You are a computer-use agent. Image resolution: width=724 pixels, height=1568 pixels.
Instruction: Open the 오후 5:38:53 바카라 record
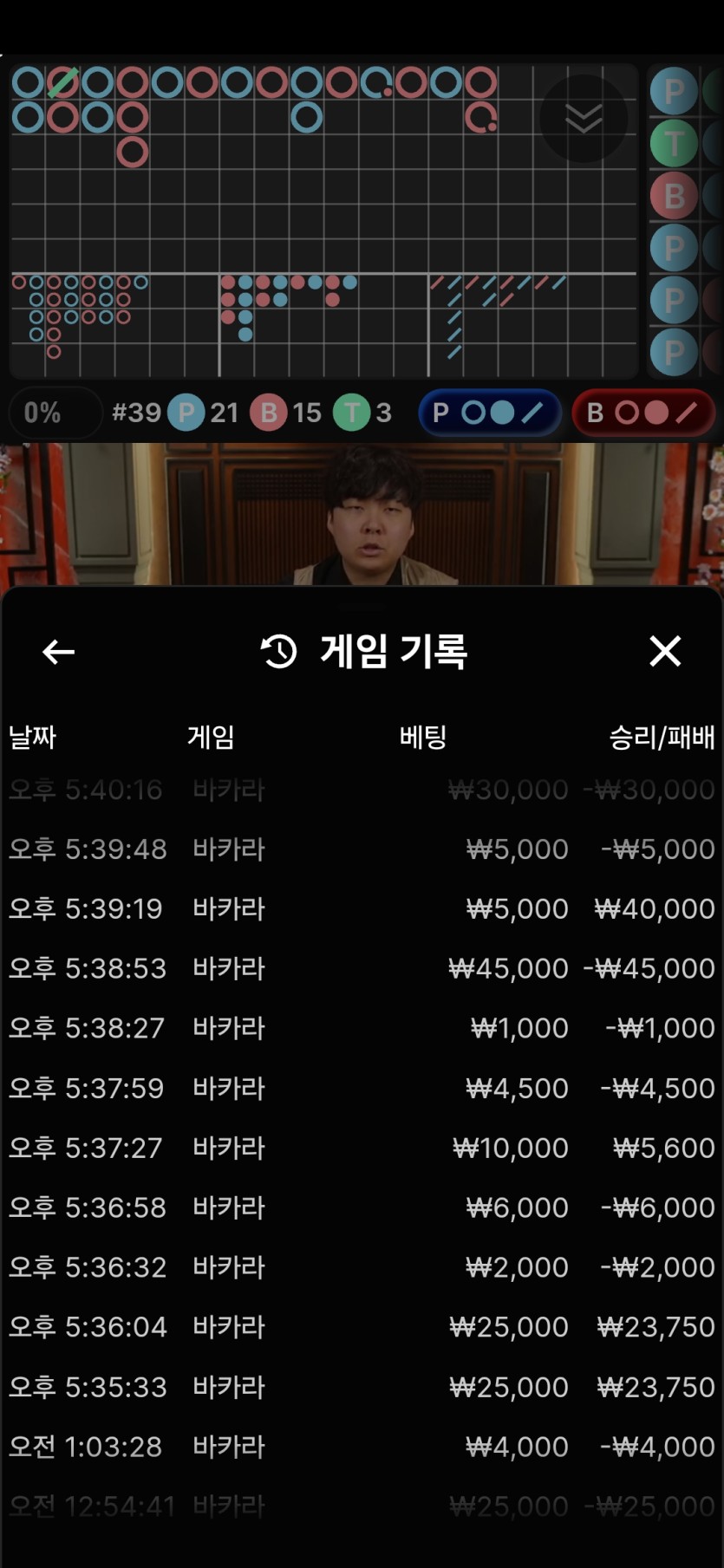362,968
